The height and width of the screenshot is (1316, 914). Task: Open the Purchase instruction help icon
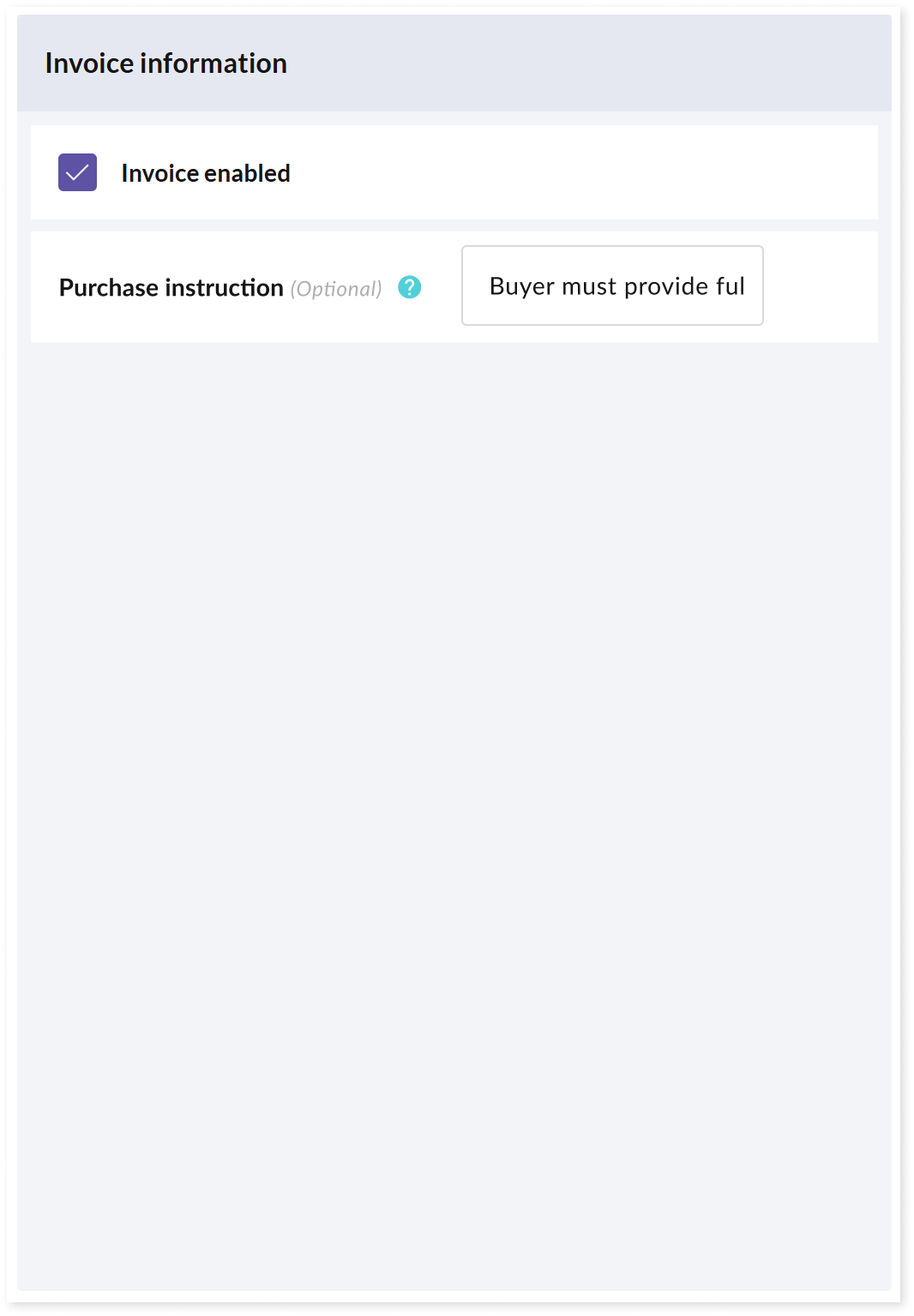[x=410, y=287]
